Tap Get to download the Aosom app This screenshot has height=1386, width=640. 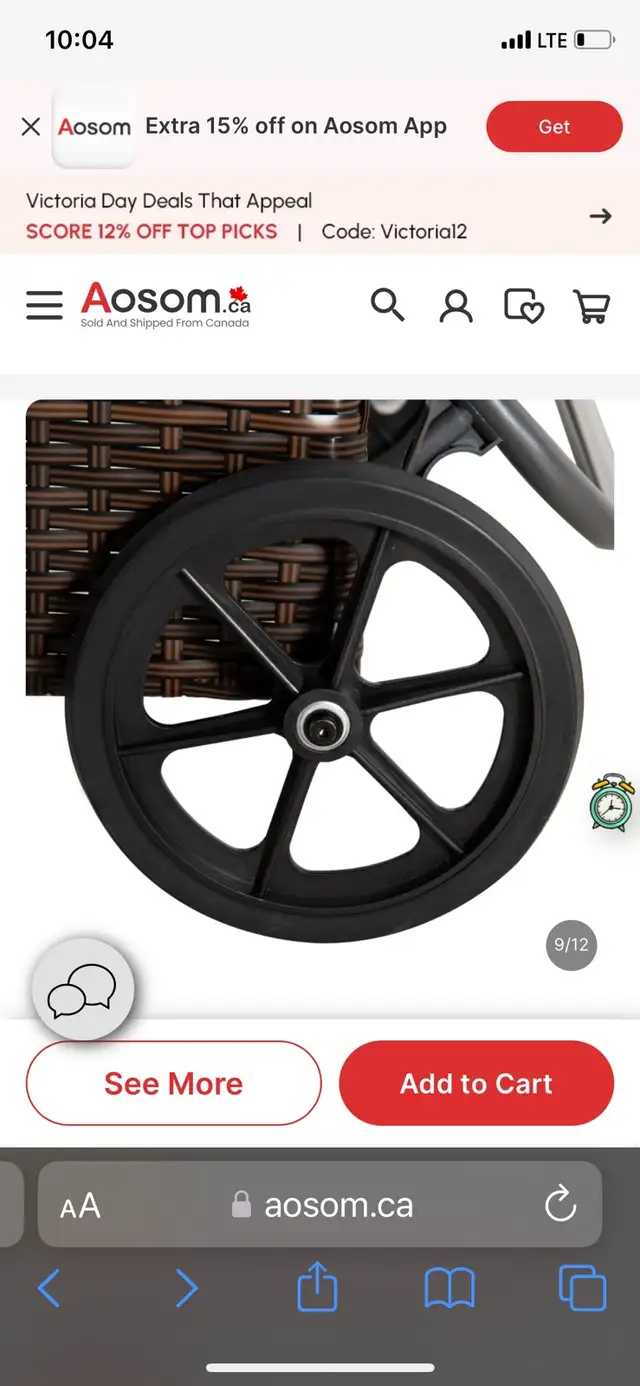[x=554, y=127]
